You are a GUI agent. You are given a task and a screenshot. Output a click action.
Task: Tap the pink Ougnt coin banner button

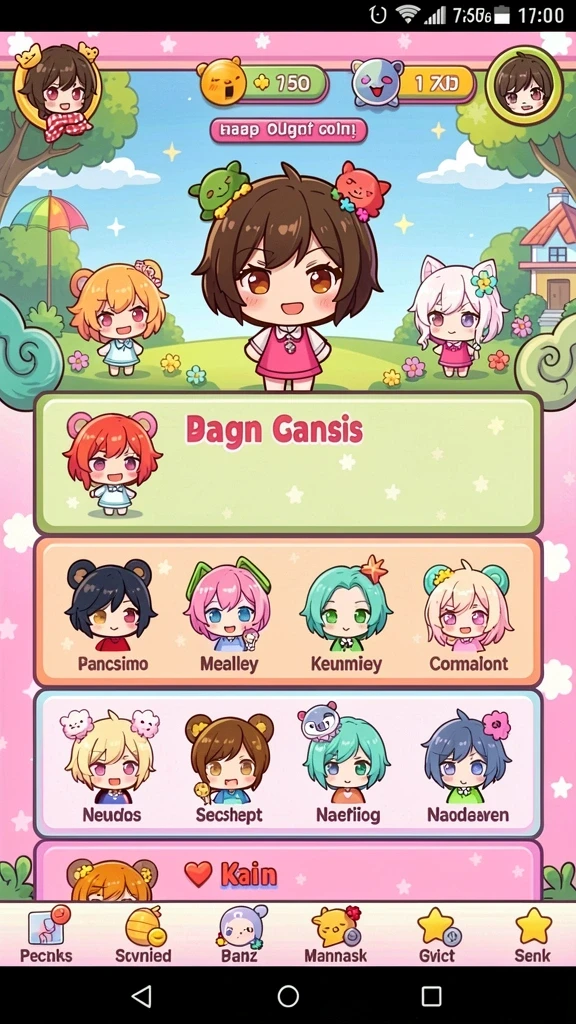(288, 130)
